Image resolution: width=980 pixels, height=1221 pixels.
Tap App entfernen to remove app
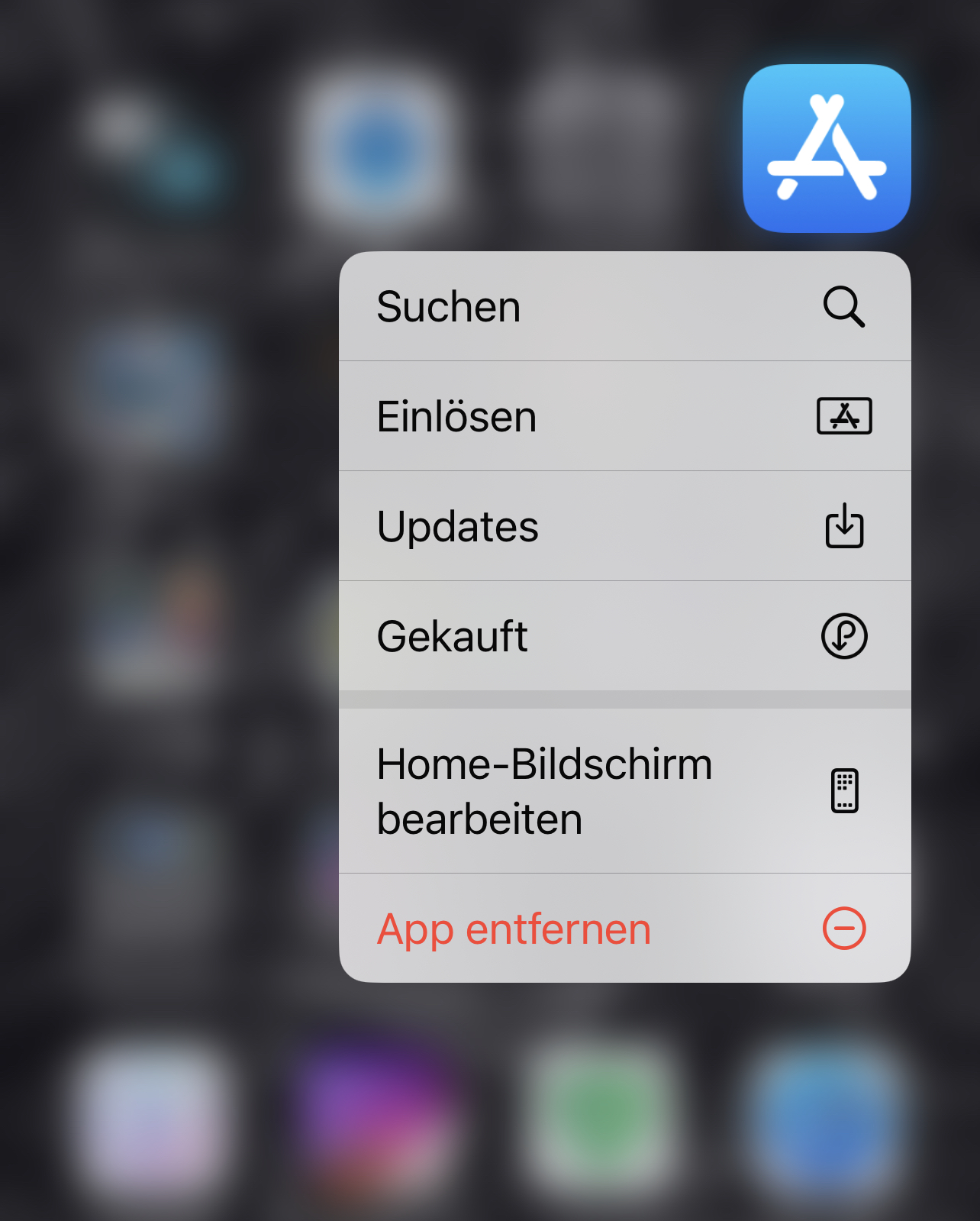624,929
